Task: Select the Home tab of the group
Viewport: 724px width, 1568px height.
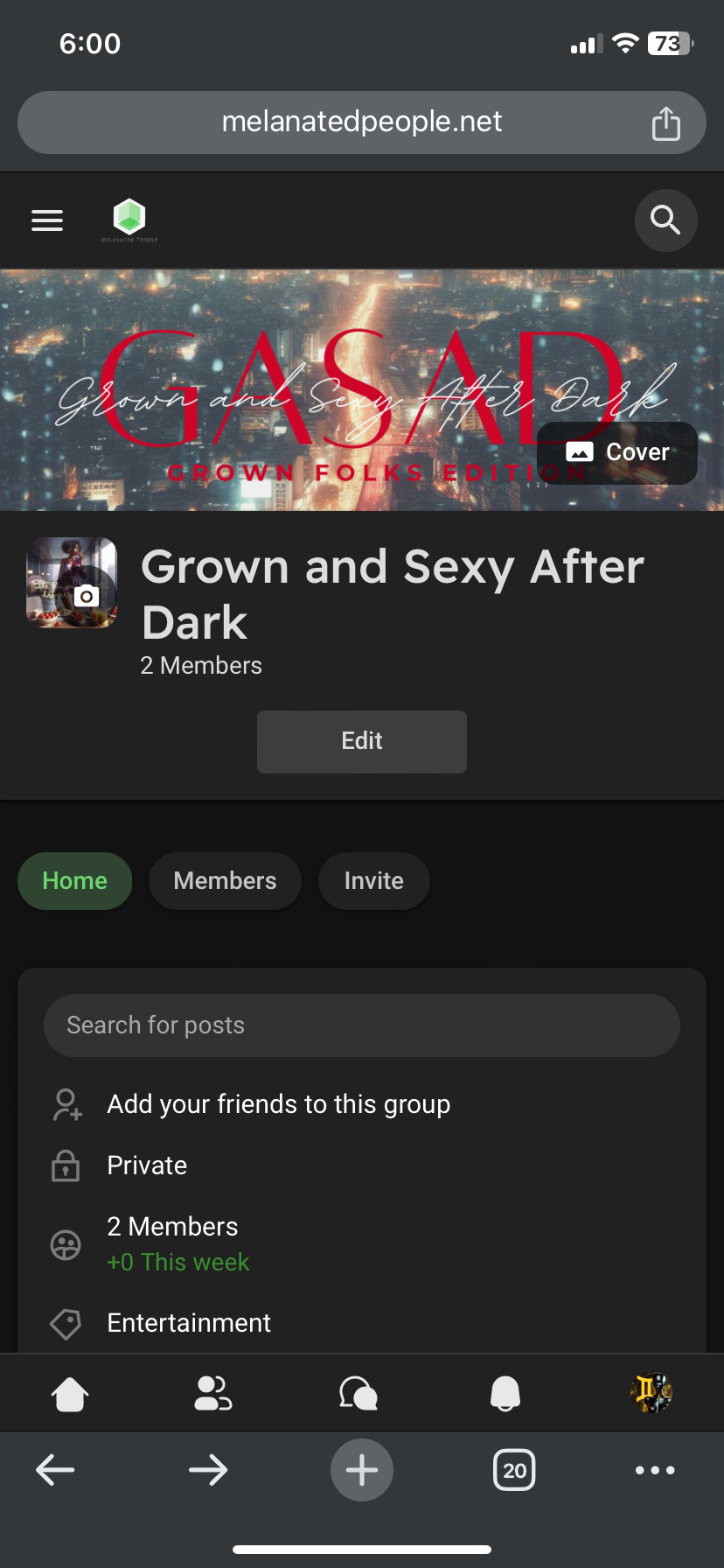Action: click(x=75, y=881)
